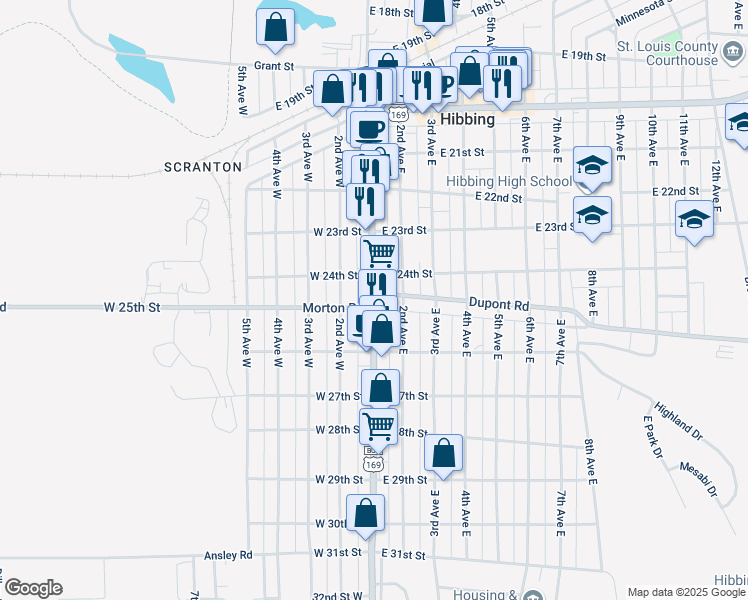748x600 pixels.
Task: Select the shopping bag marker beside the pond
Action: point(276,26)
